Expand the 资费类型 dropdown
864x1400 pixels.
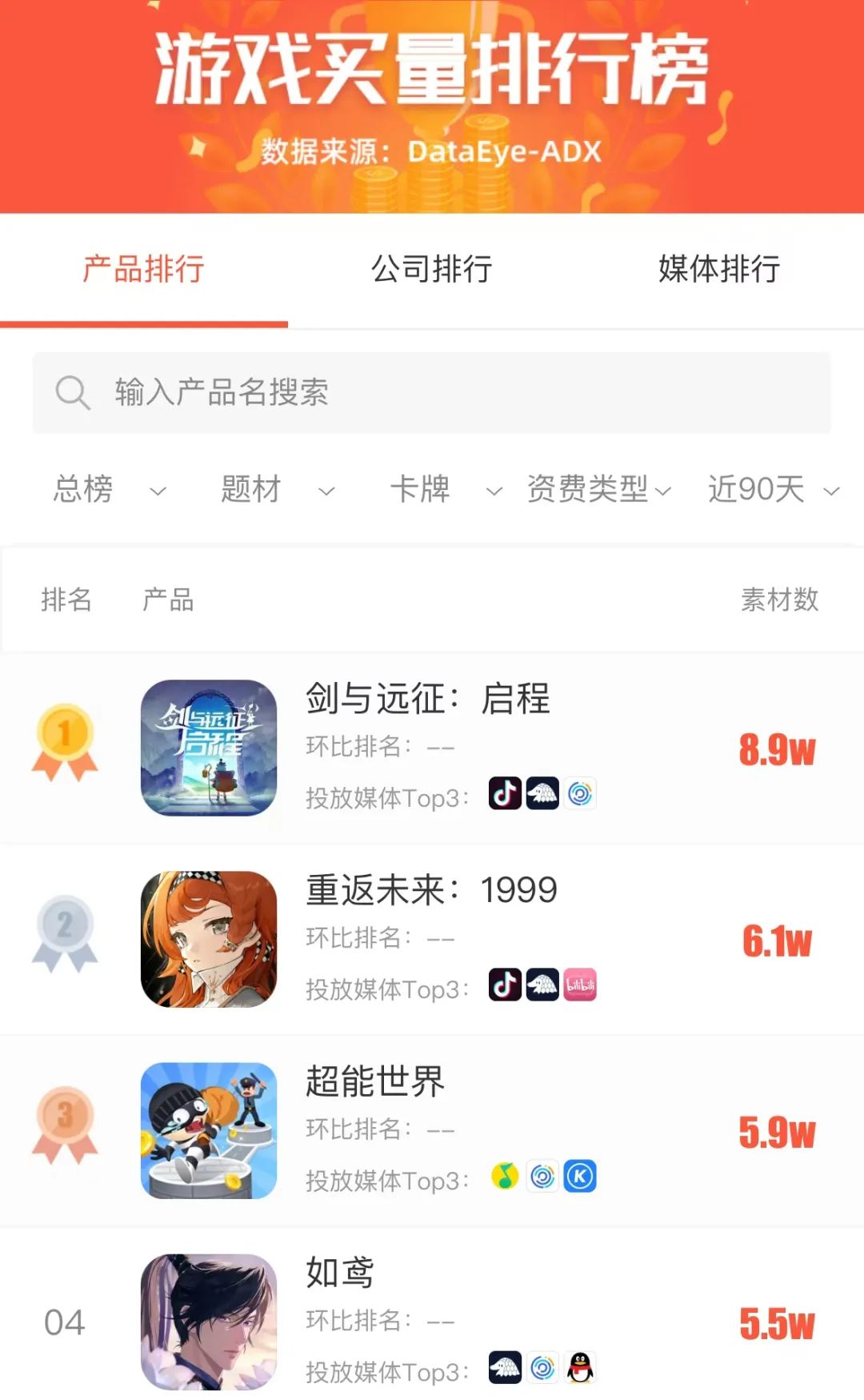pyautogui.click(x=598, y=489)
